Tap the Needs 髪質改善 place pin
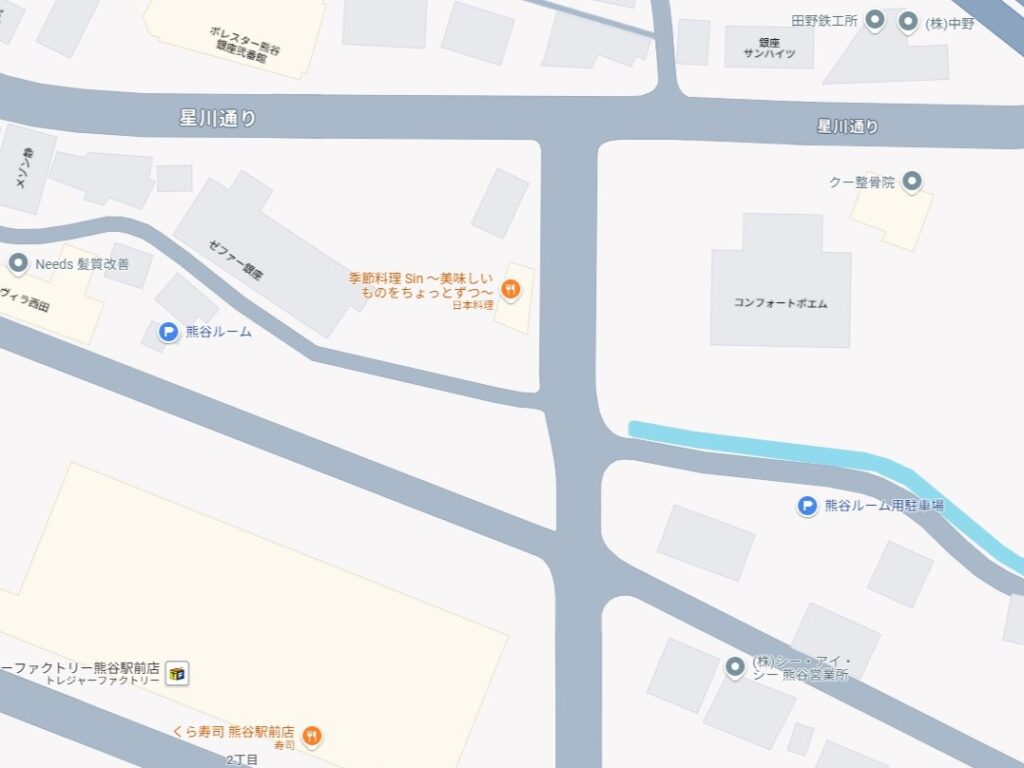 tap(18, 264)
